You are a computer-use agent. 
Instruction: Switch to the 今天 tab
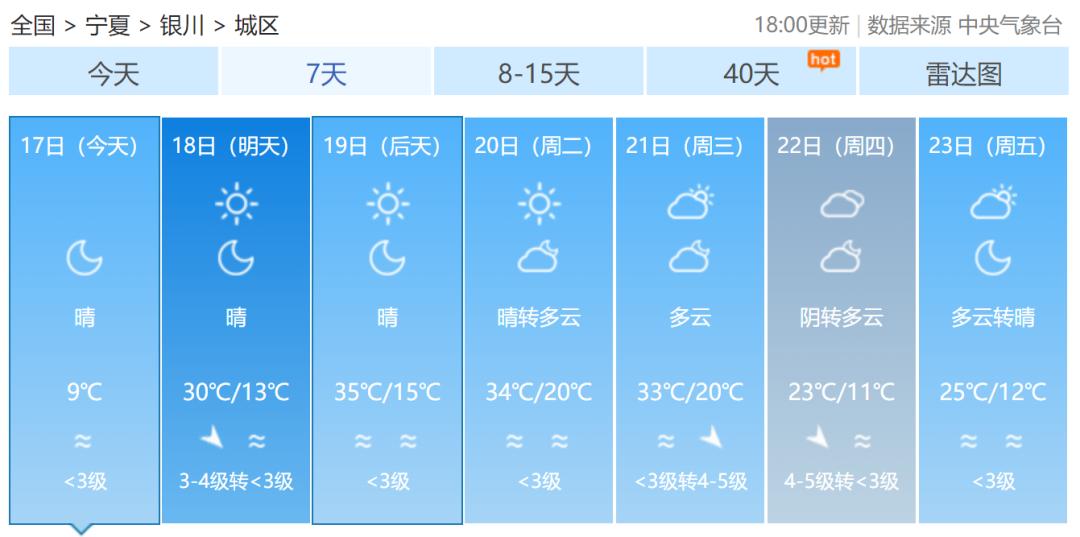(x=113, y=73)
